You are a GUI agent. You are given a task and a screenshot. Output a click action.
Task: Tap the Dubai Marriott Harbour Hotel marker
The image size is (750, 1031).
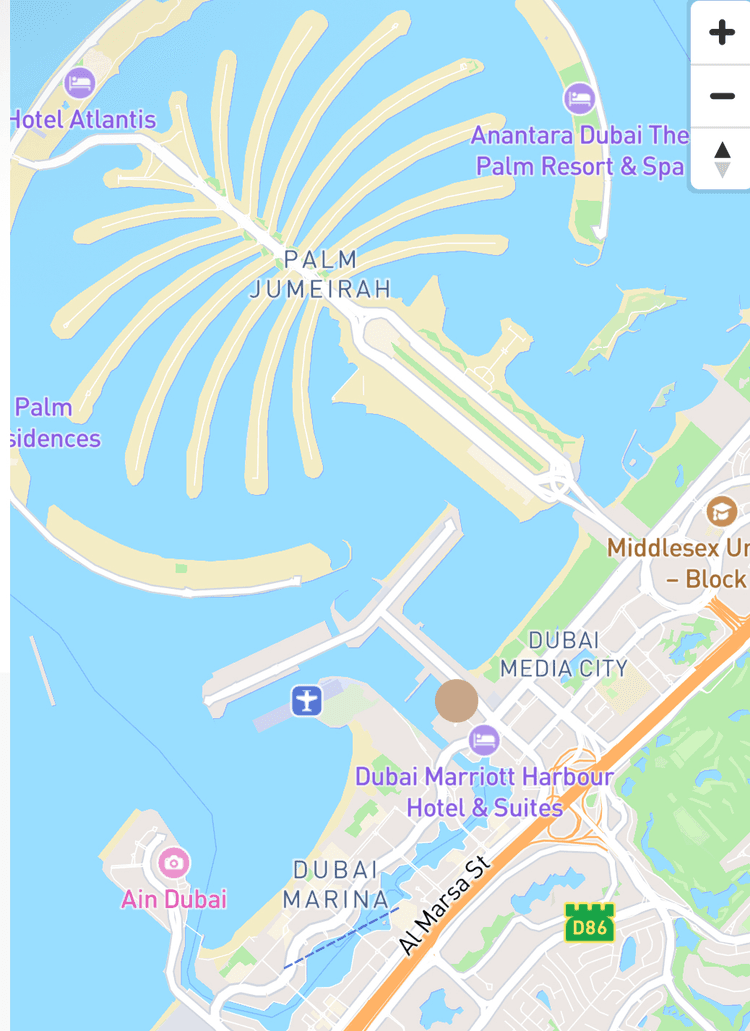tap(484, 741)
